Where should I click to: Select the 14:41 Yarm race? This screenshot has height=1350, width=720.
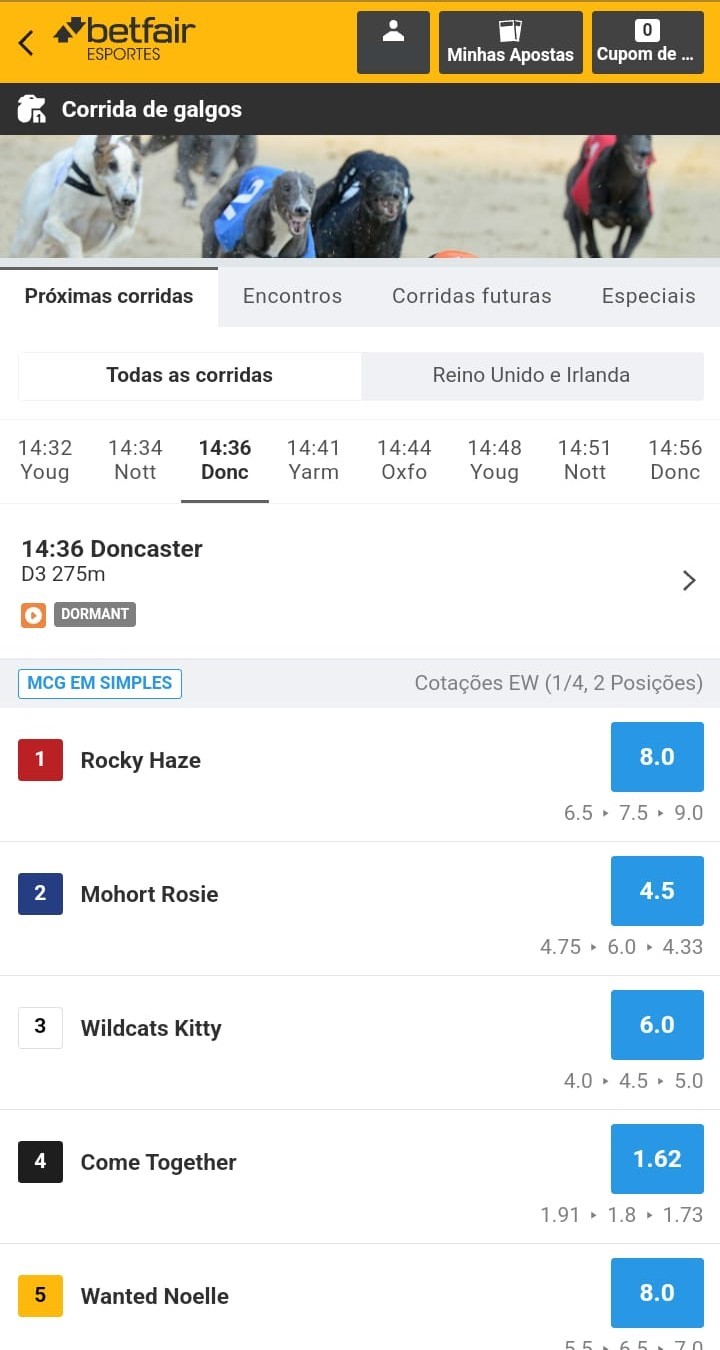[314, 460]
